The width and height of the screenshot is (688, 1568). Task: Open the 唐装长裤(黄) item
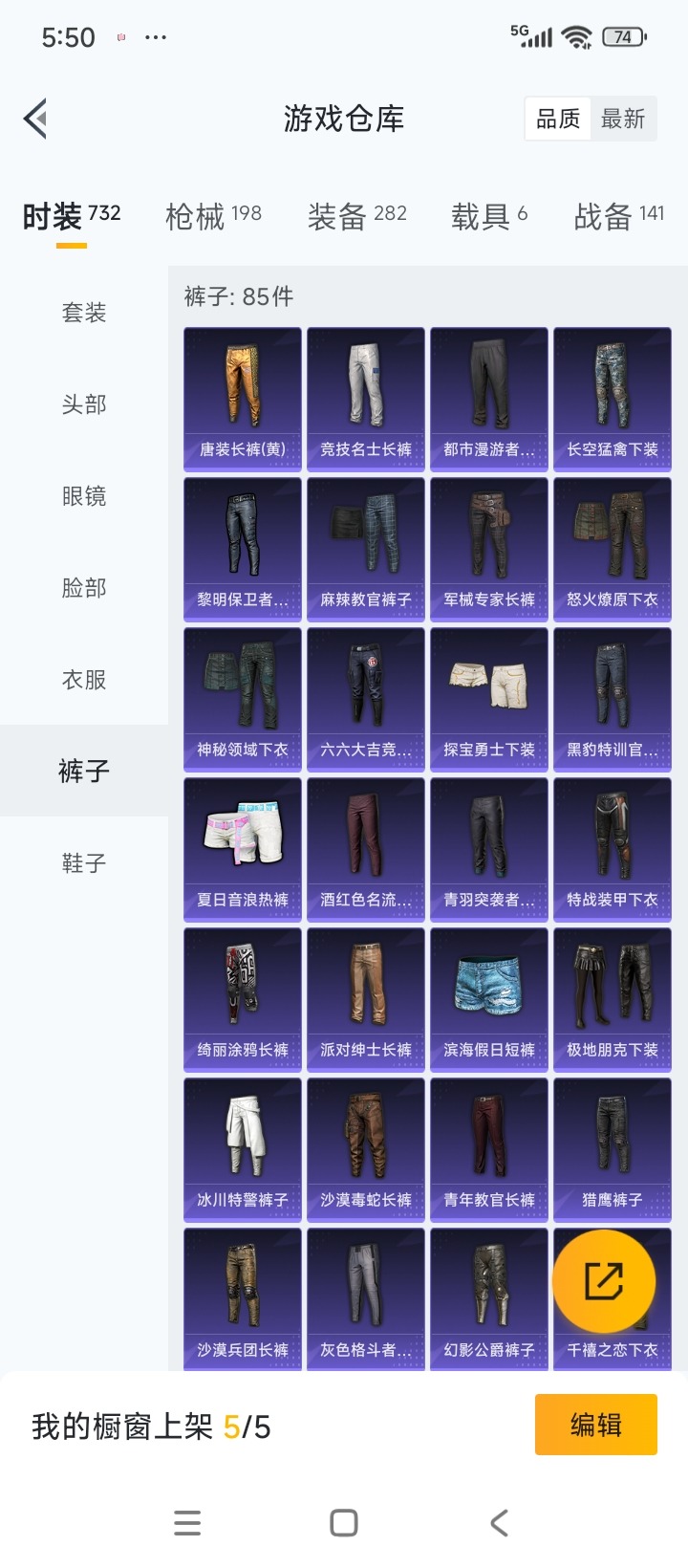(x=242, y=400)
